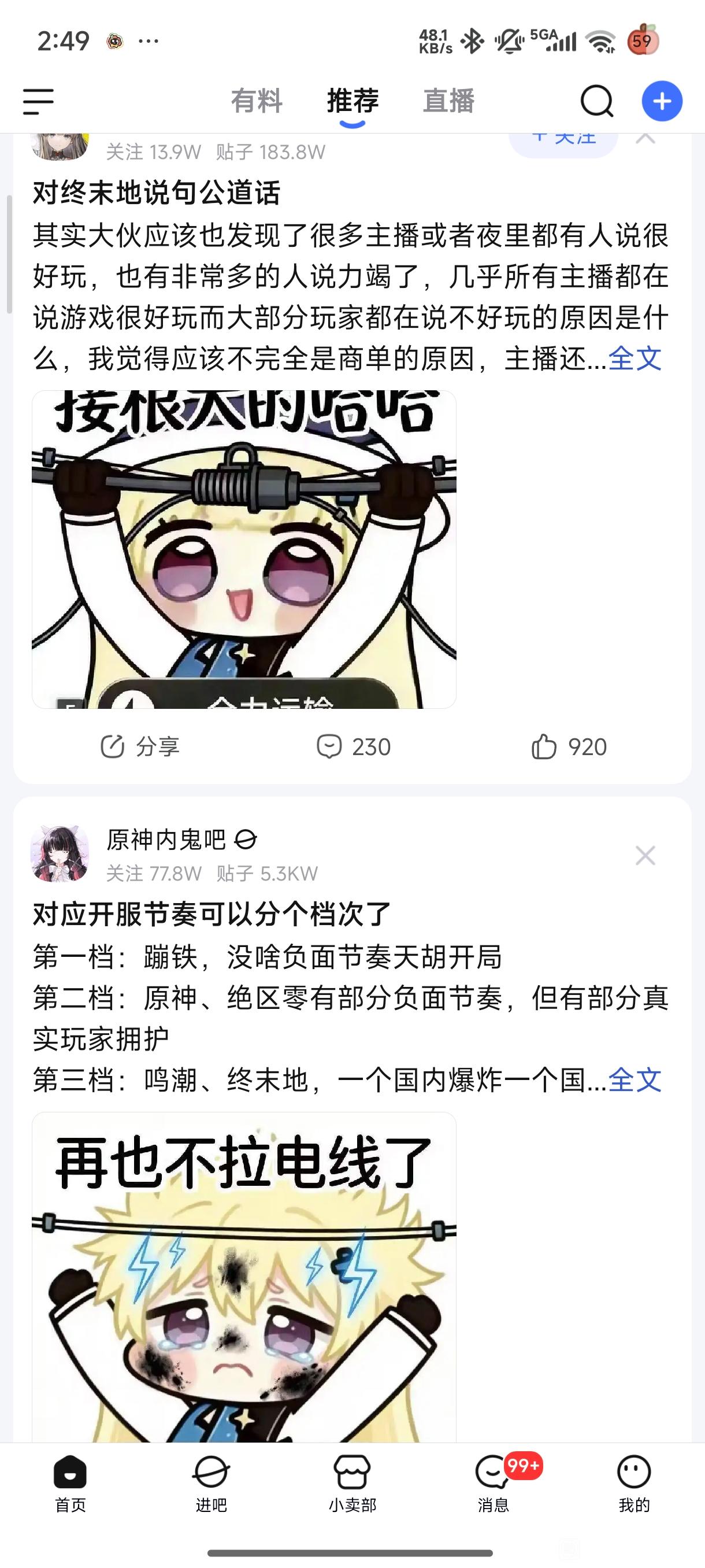This screenshot has width=705, height=1568.
Task: Follow the forum via the 关注 button
Action: pos(563,140)
